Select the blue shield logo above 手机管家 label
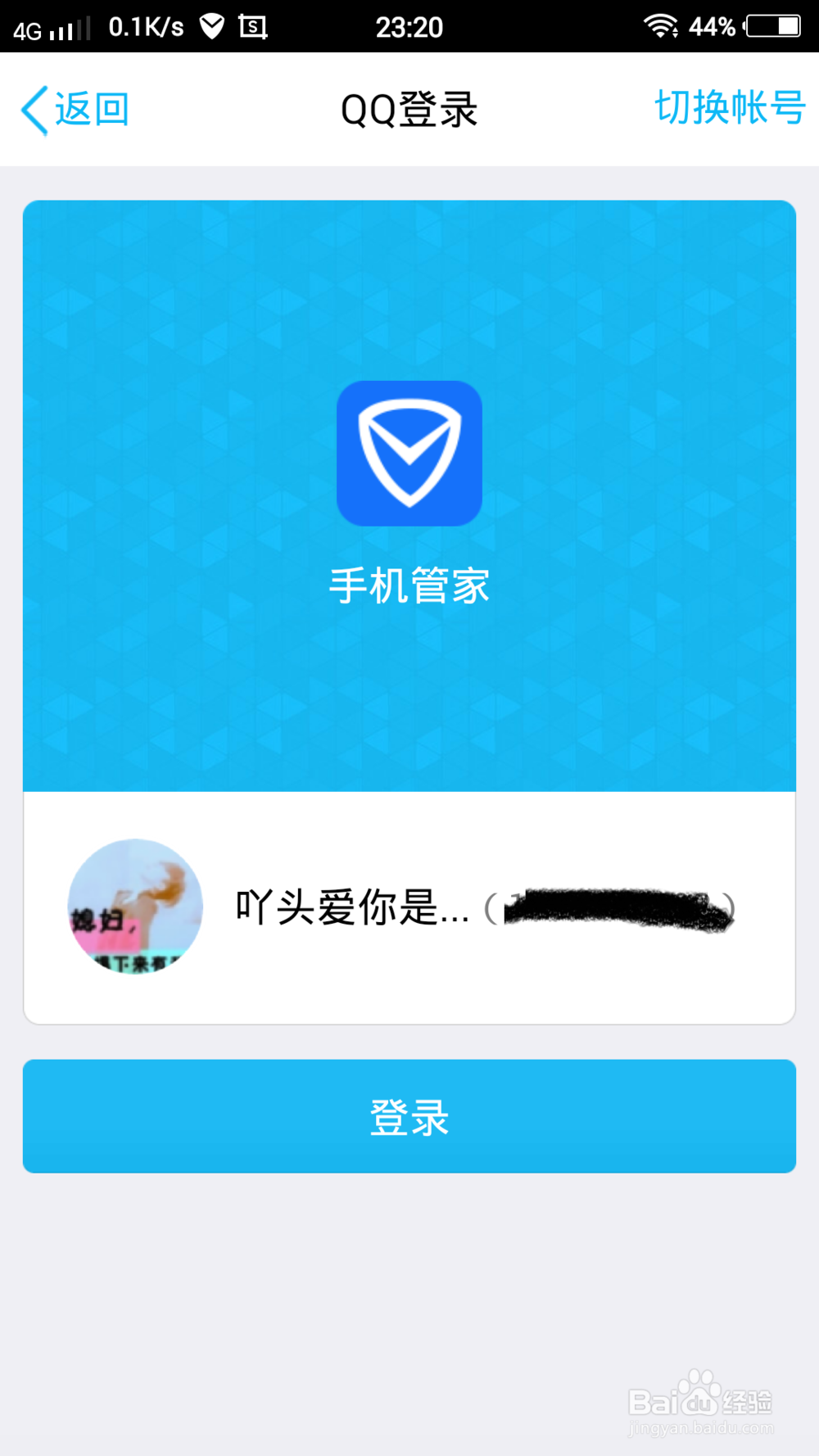 [409, 453]
